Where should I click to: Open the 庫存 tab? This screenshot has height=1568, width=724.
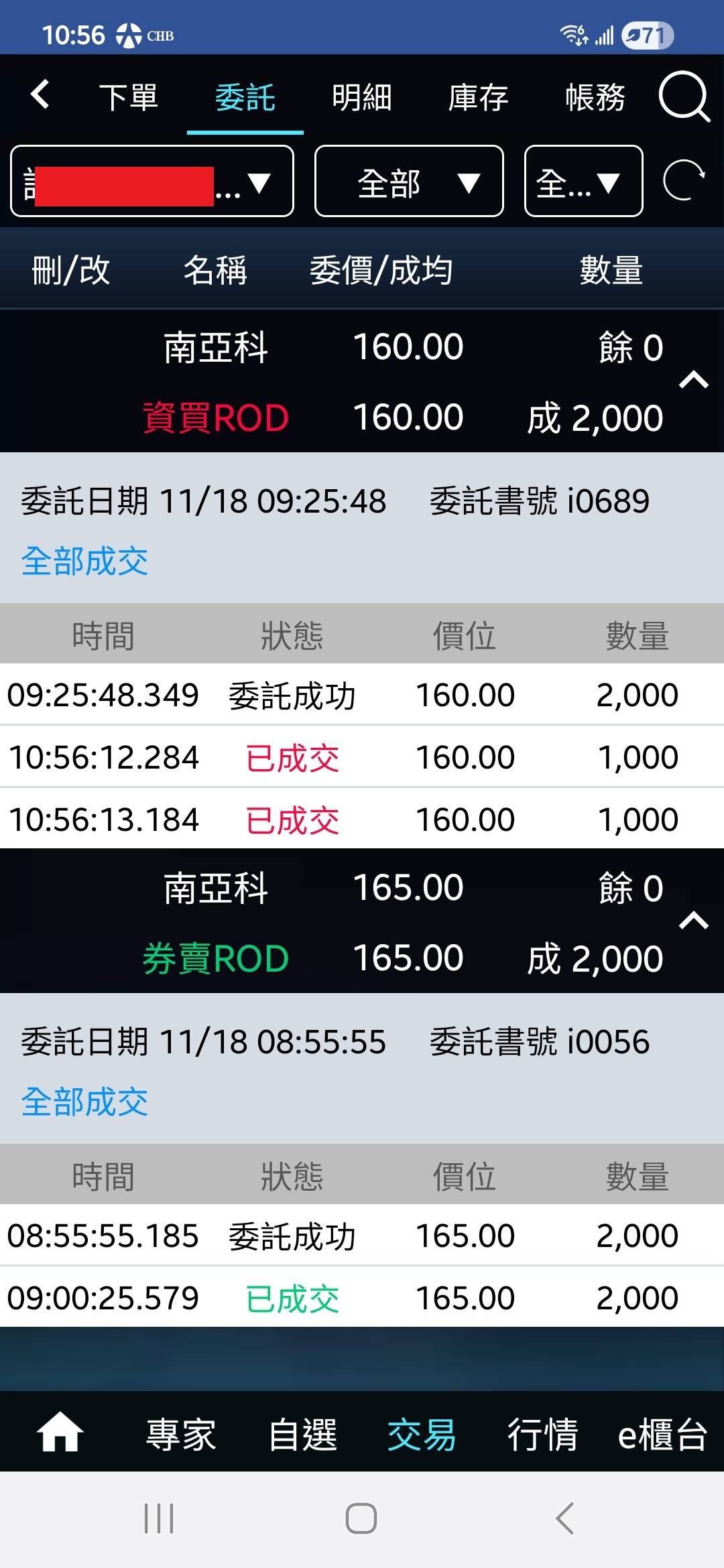[x=478, y=97]
